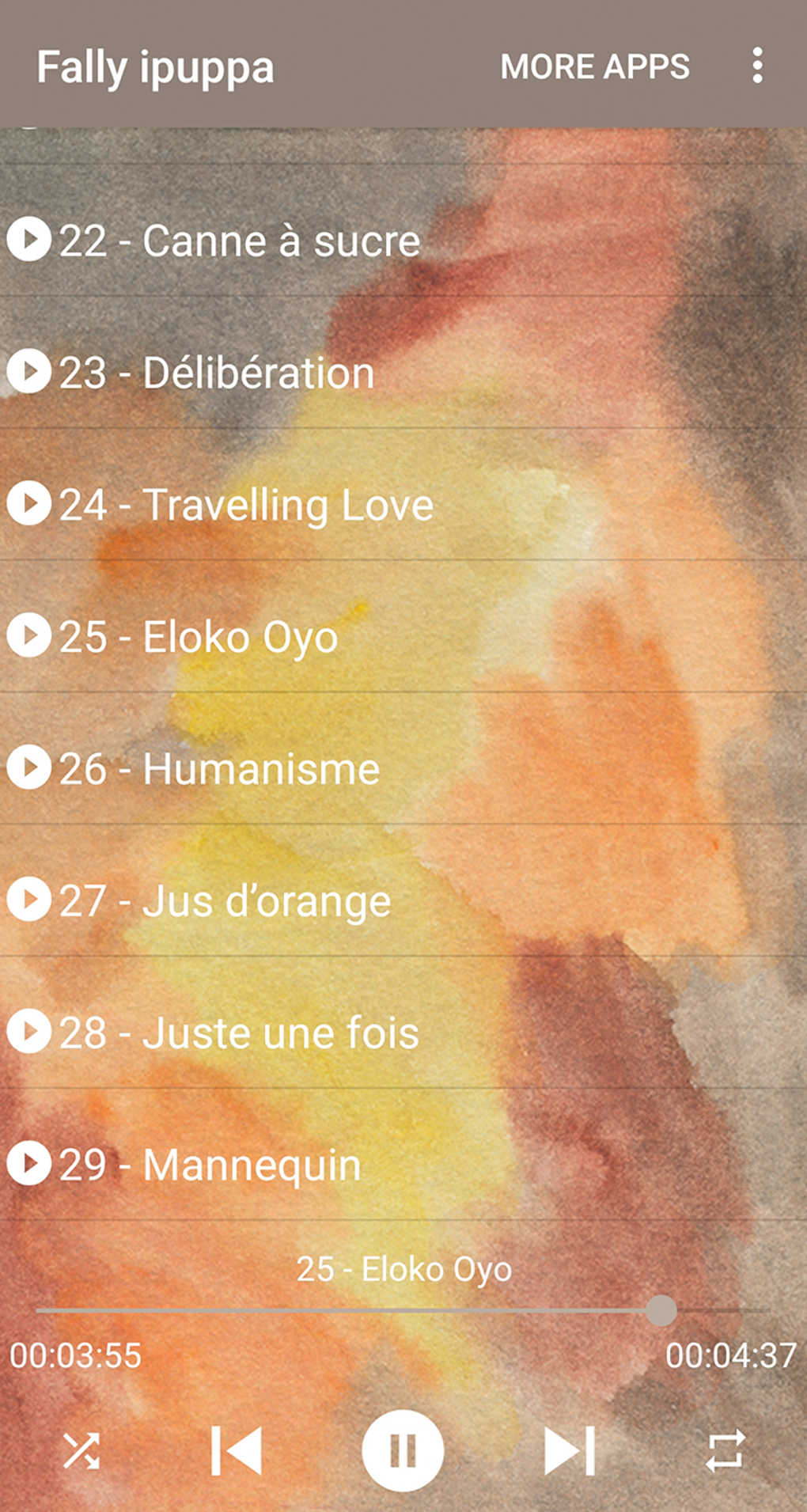
Task: Open the MORE APPS button
Action: pos(595,66)
